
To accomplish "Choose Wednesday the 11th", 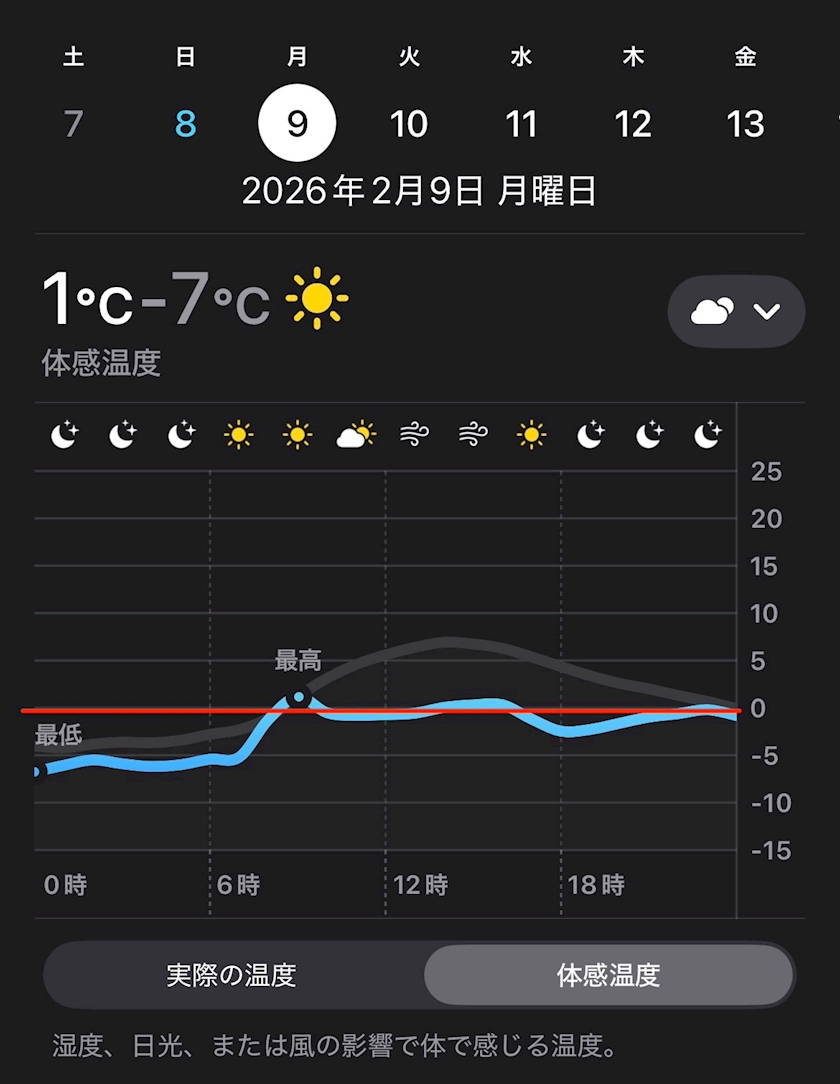I will pos(521,124).
